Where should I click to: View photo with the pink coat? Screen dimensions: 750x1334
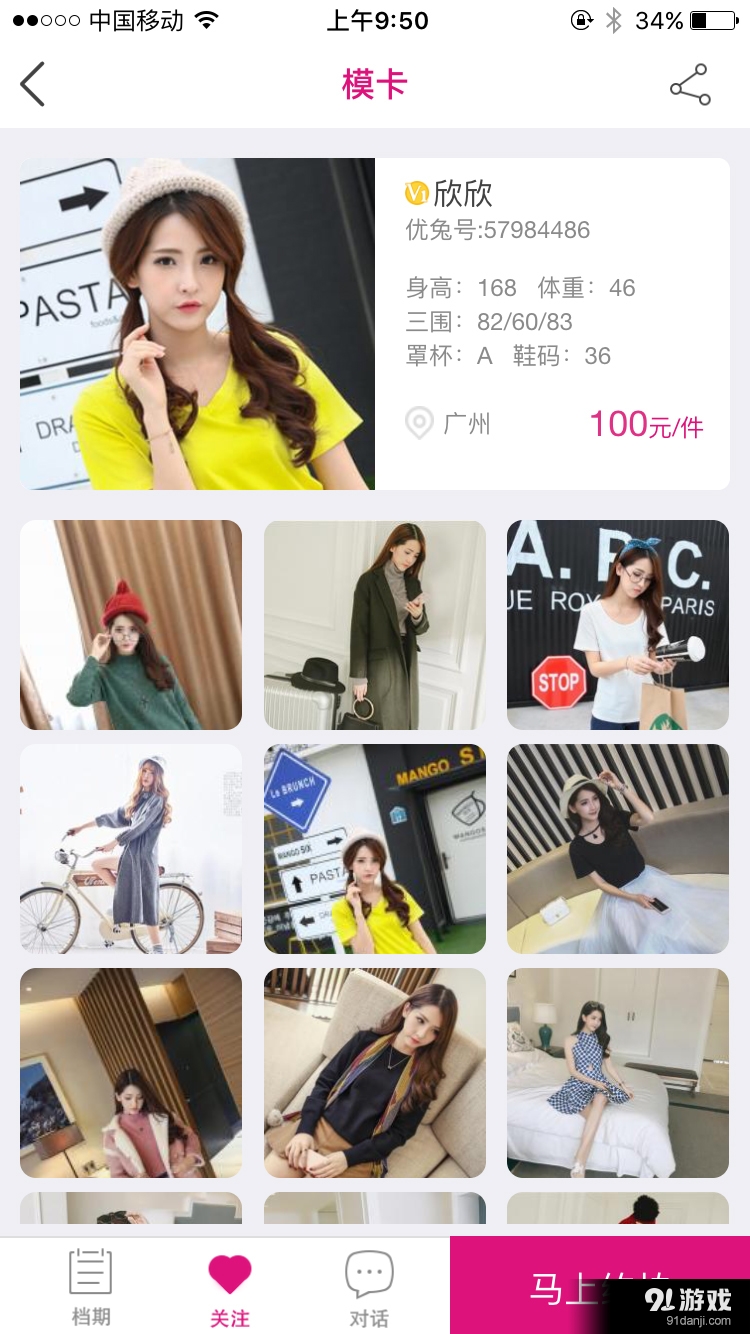131,1073
